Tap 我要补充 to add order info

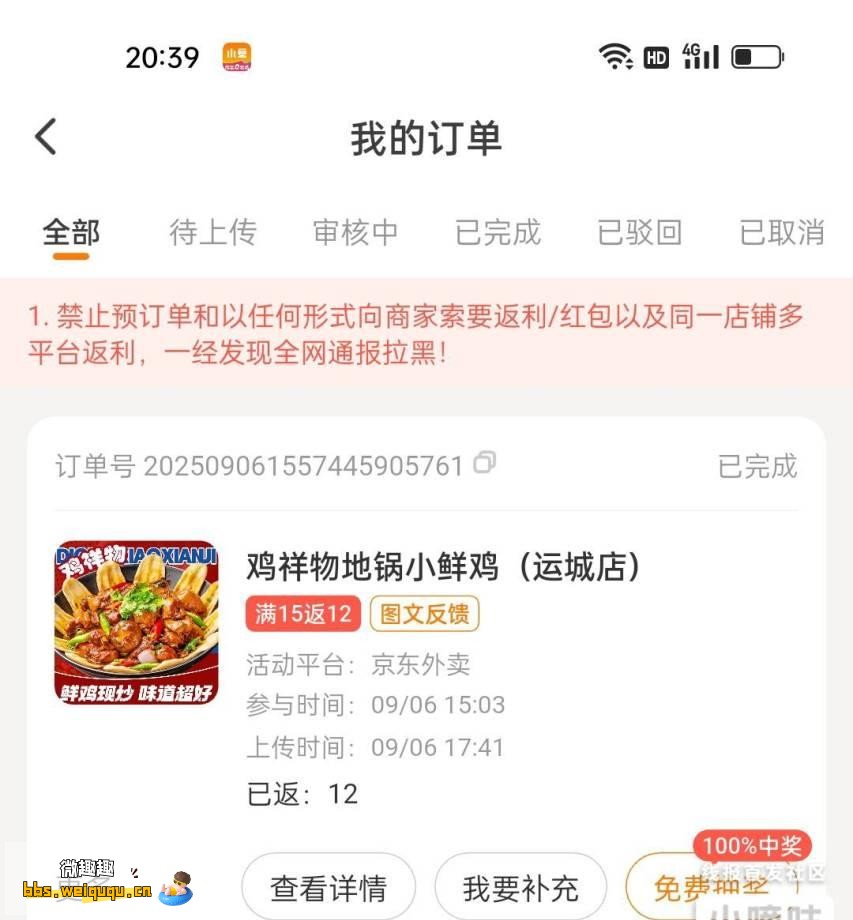[520, 887]
